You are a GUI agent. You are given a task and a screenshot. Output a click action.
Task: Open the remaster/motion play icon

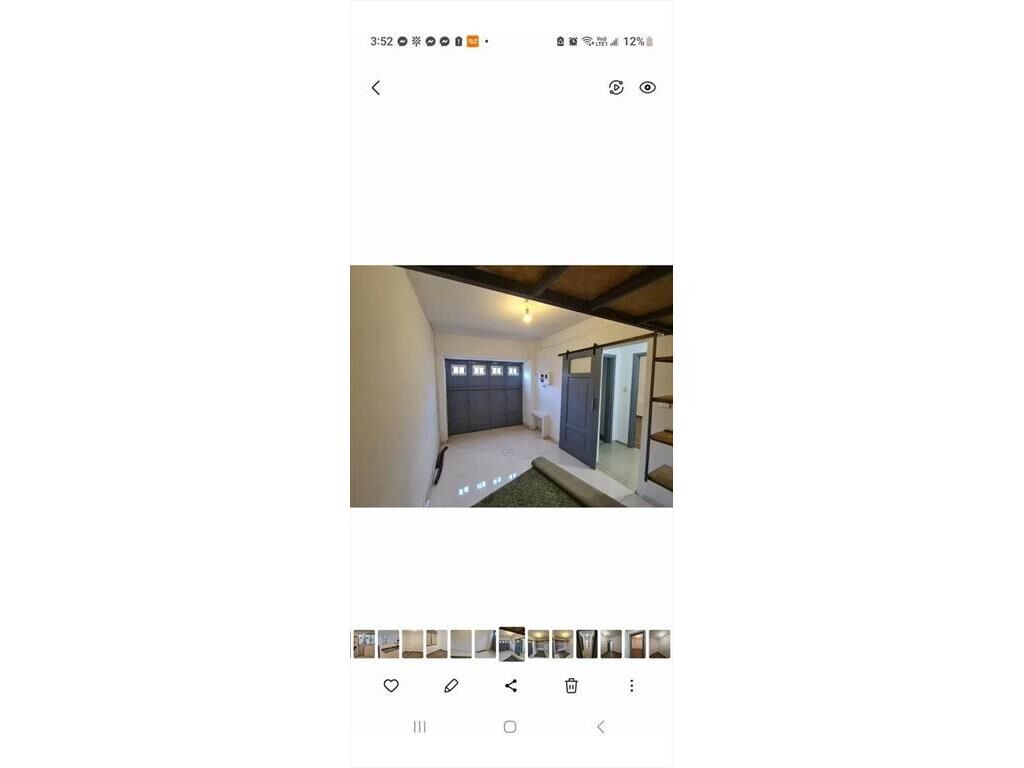616,88
